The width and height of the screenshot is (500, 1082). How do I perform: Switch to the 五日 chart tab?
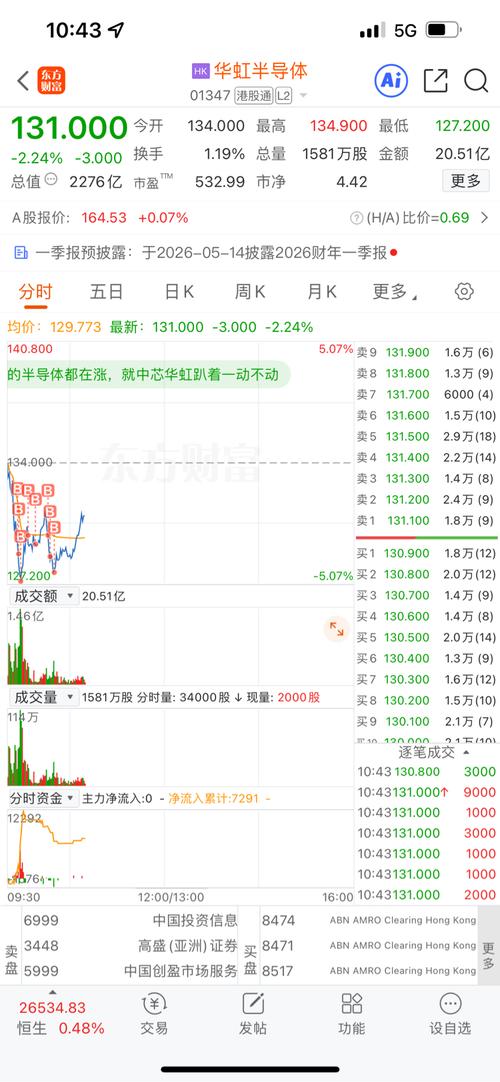106,292
